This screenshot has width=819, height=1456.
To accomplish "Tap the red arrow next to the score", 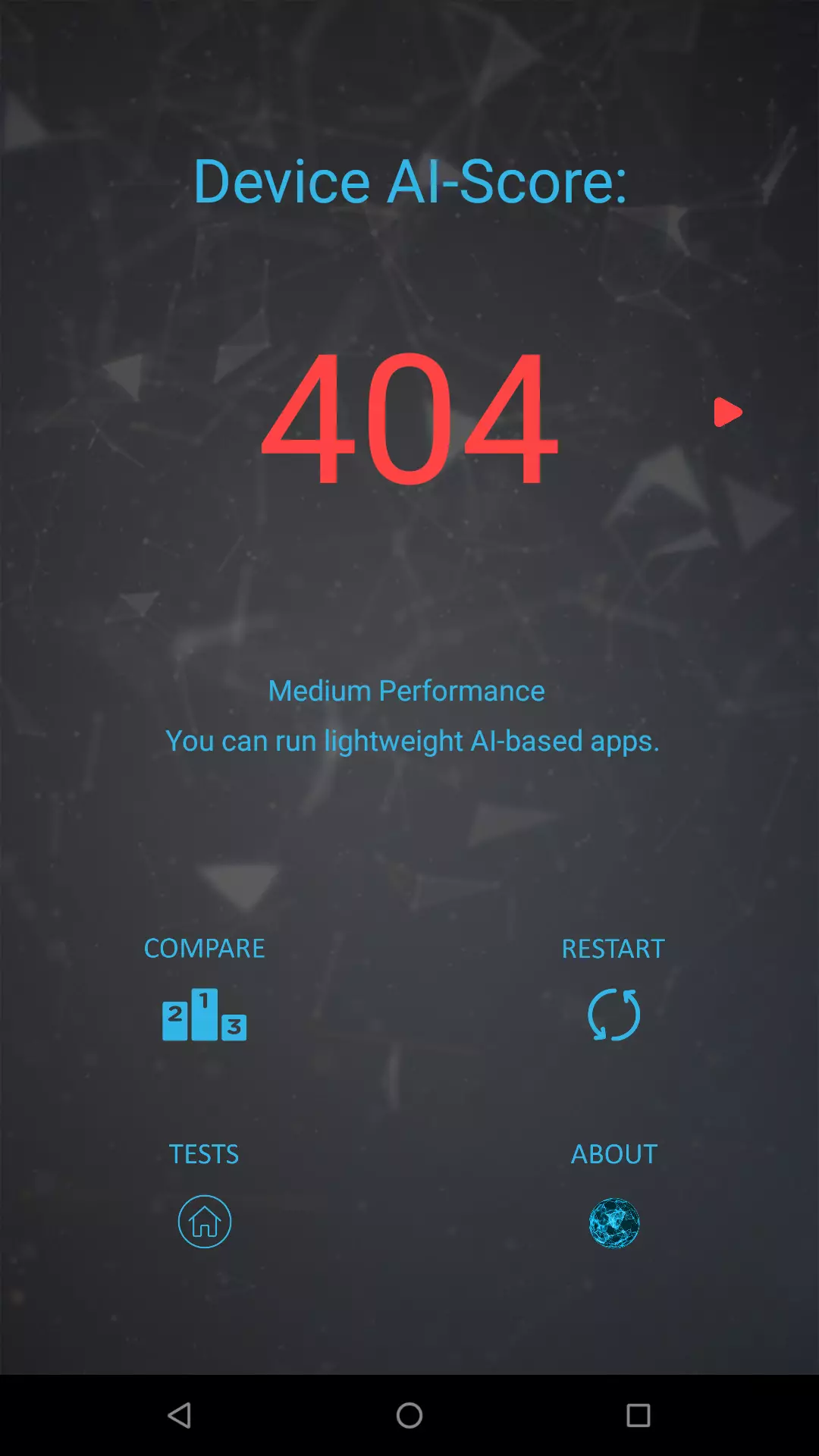I will [x=727, y=413].
